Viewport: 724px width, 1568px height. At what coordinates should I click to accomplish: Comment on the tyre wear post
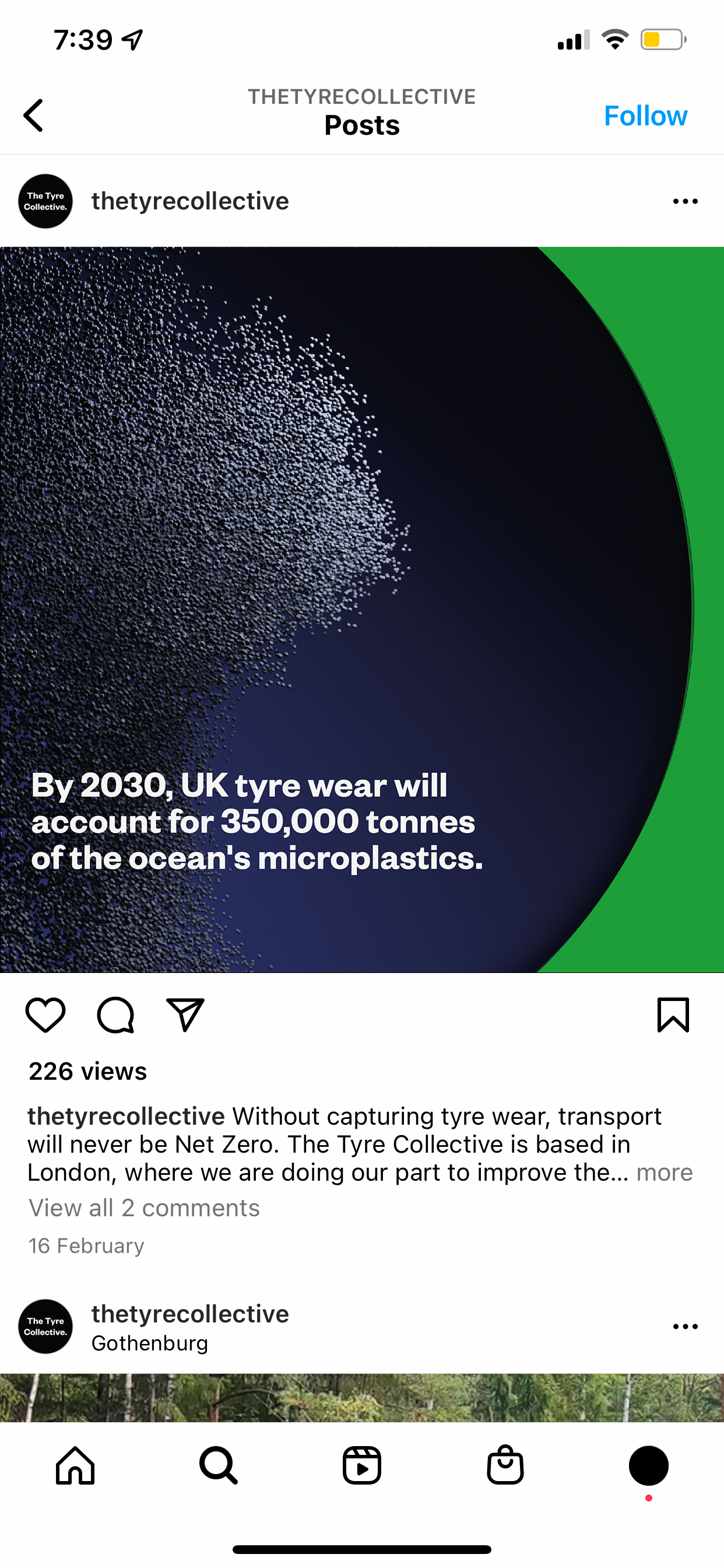click(x=115, y=1014)
